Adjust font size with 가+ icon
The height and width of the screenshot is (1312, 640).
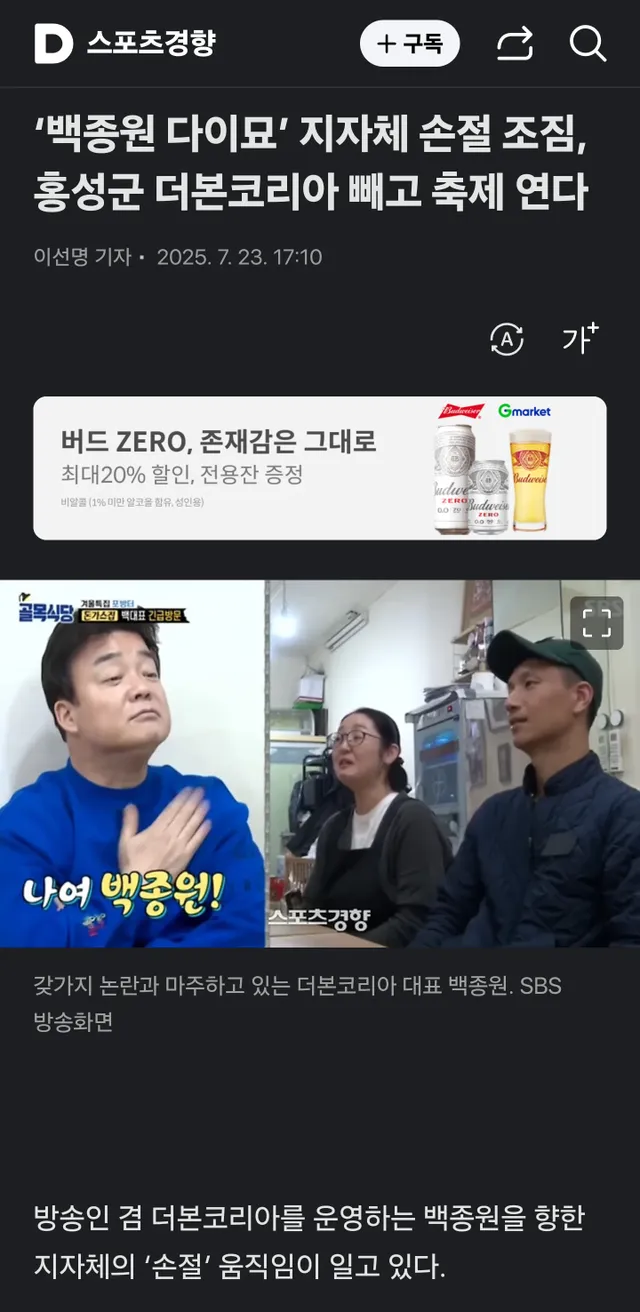(x=579, y=339)
